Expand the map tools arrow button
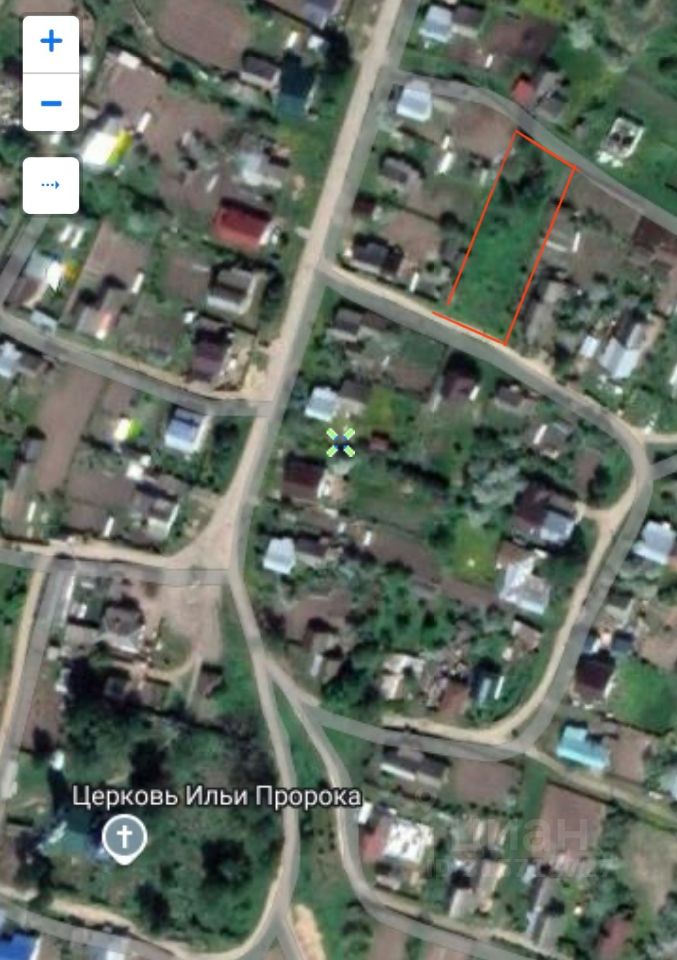The image size is (677, 960). pyautogui.click(x=51, y=185)
